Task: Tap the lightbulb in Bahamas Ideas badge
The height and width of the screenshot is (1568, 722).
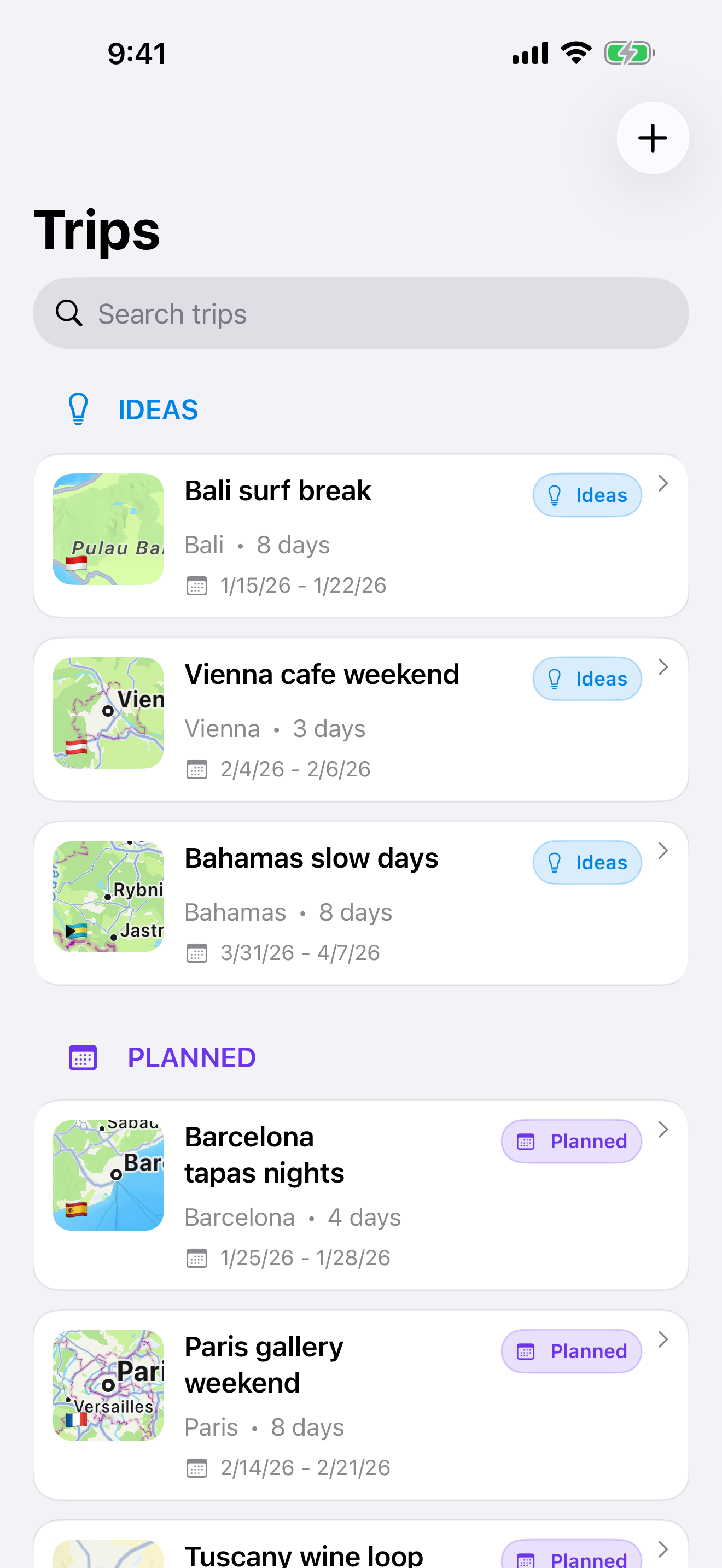Action: pyautogui.click(x=555, y=862)
